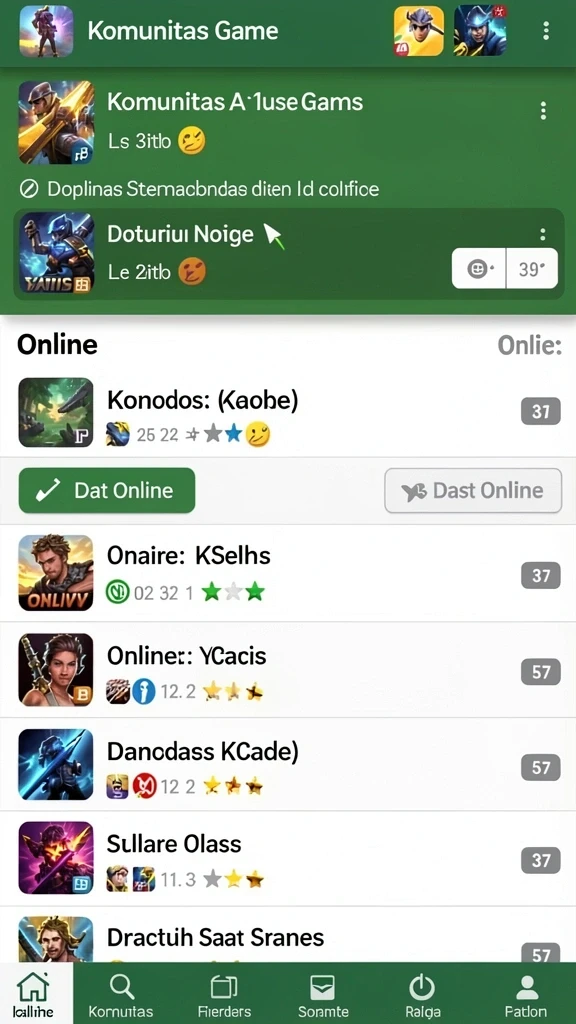Open the yellow avatar in the top bar
Image resolution: width=576 pixels, height=1024 pixels.
[419, 31]
